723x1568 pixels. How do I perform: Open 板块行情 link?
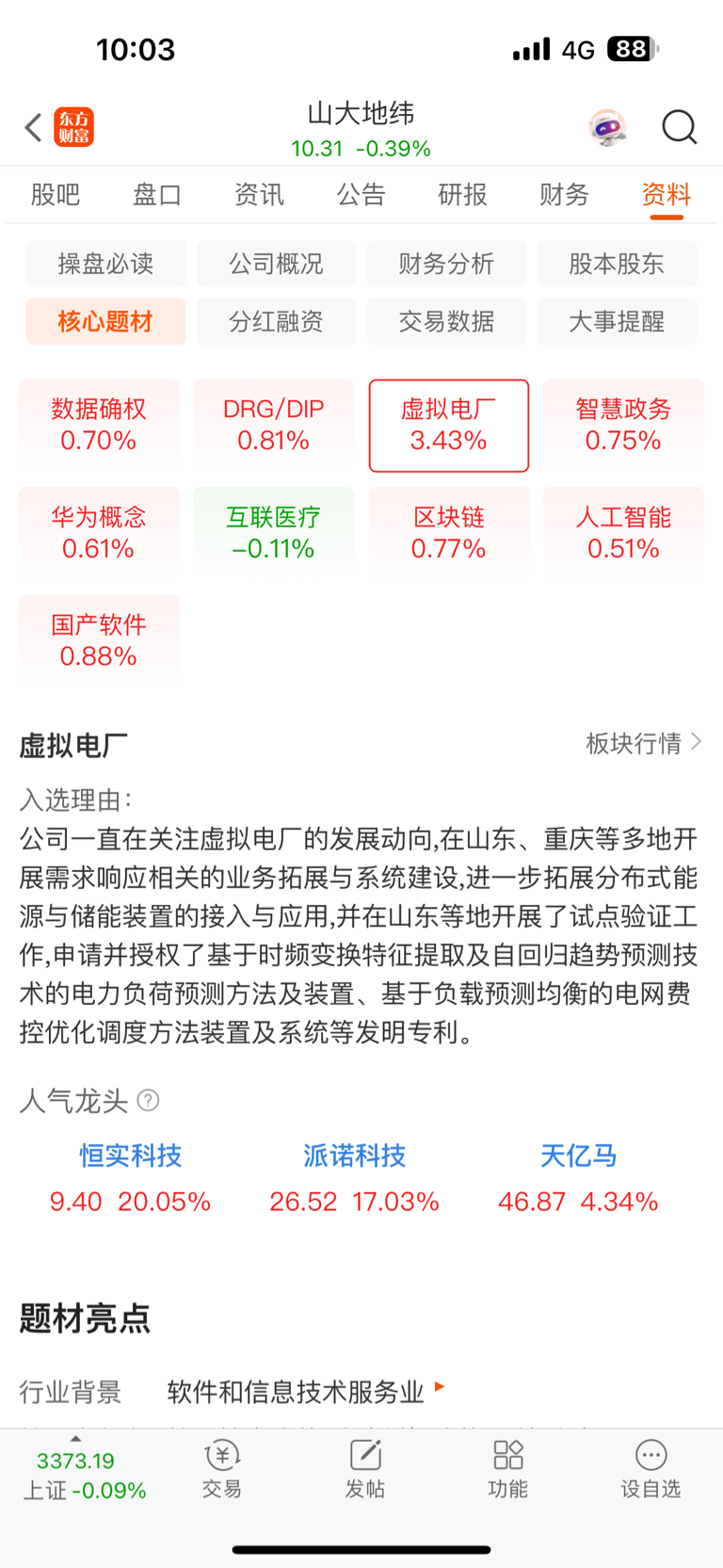(x=644, y=743)
